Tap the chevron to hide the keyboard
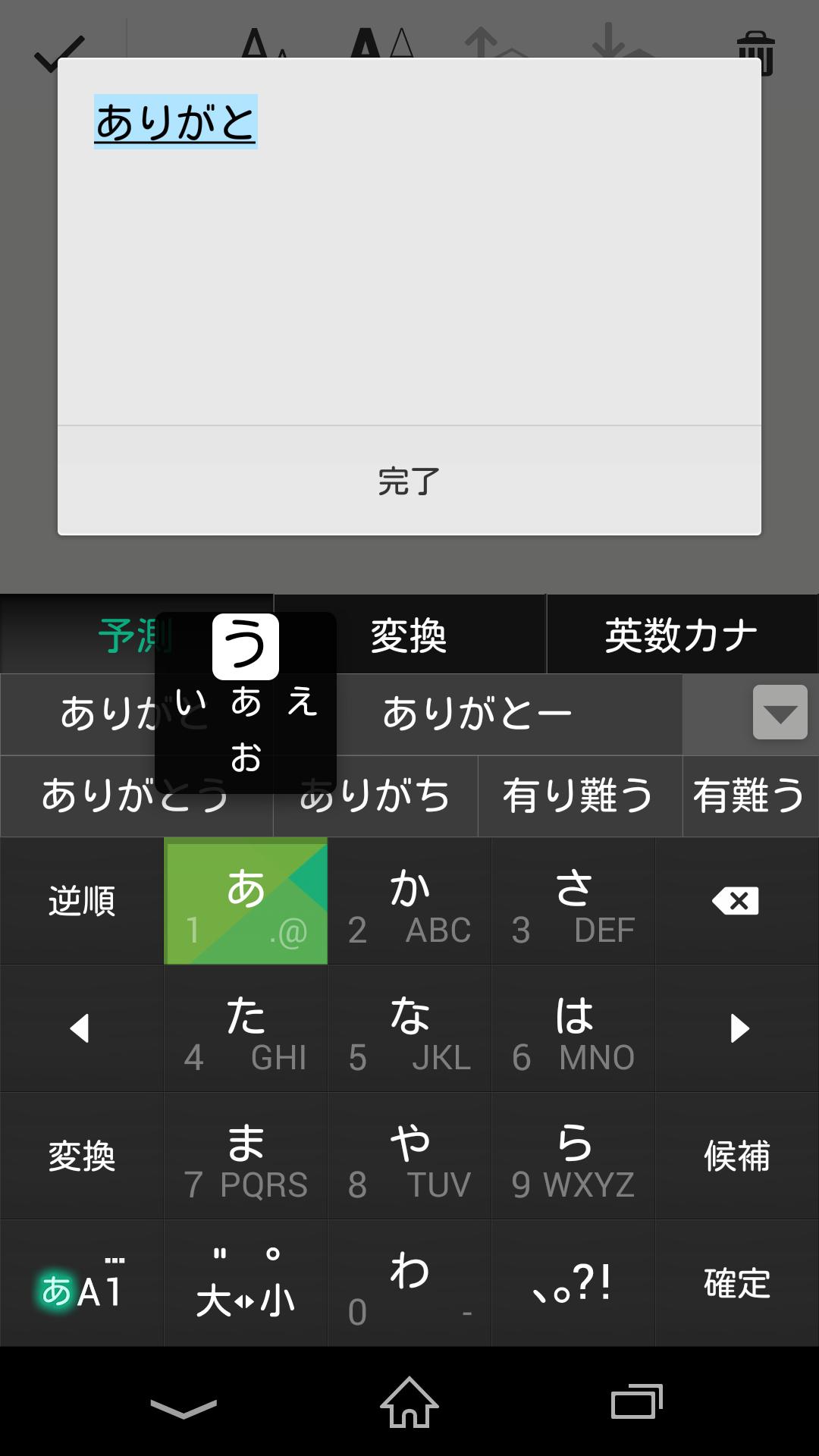This screenshot has width=819, height=1456. [x=182, y=1404]
